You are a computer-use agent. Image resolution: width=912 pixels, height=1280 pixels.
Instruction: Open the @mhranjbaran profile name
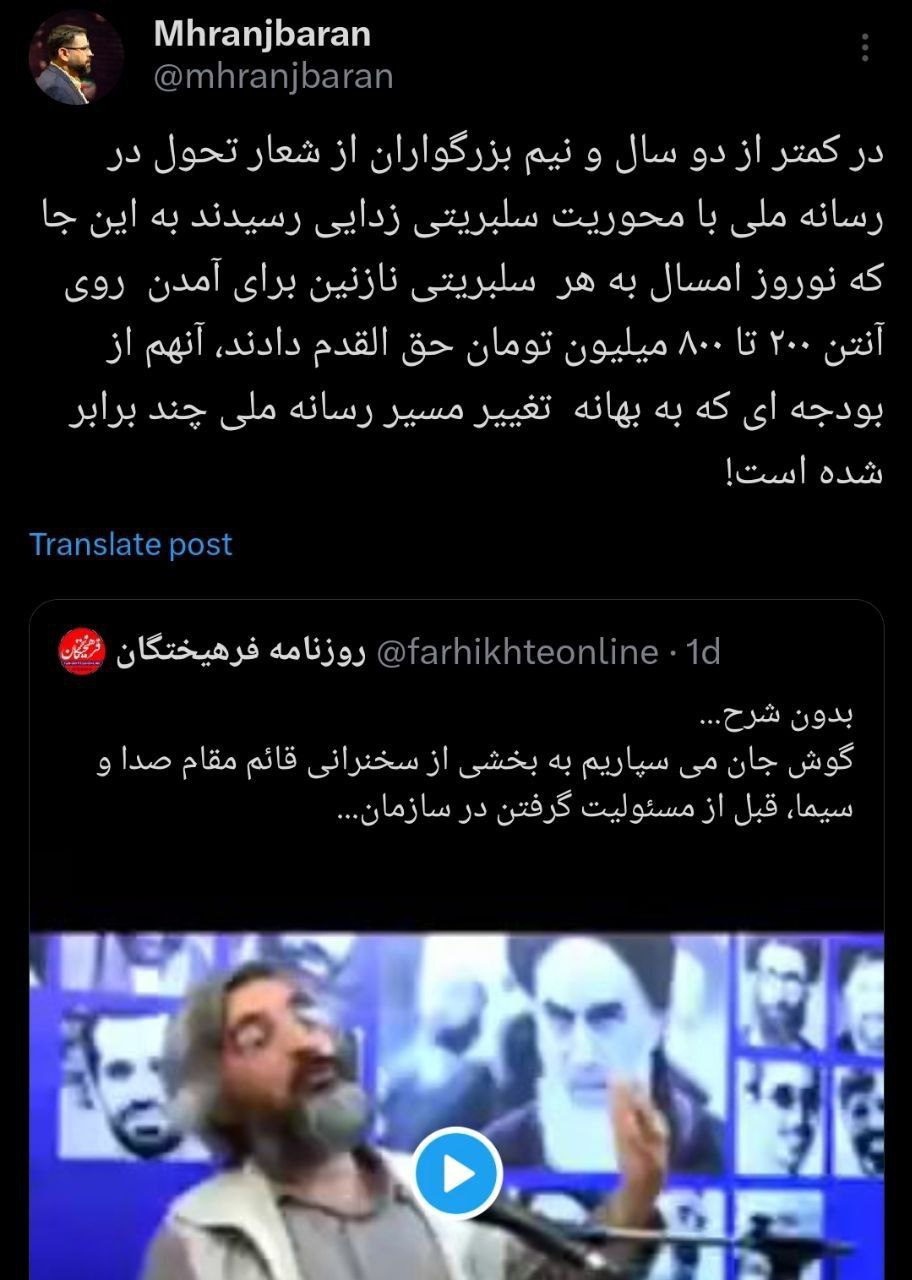[262, 34]
